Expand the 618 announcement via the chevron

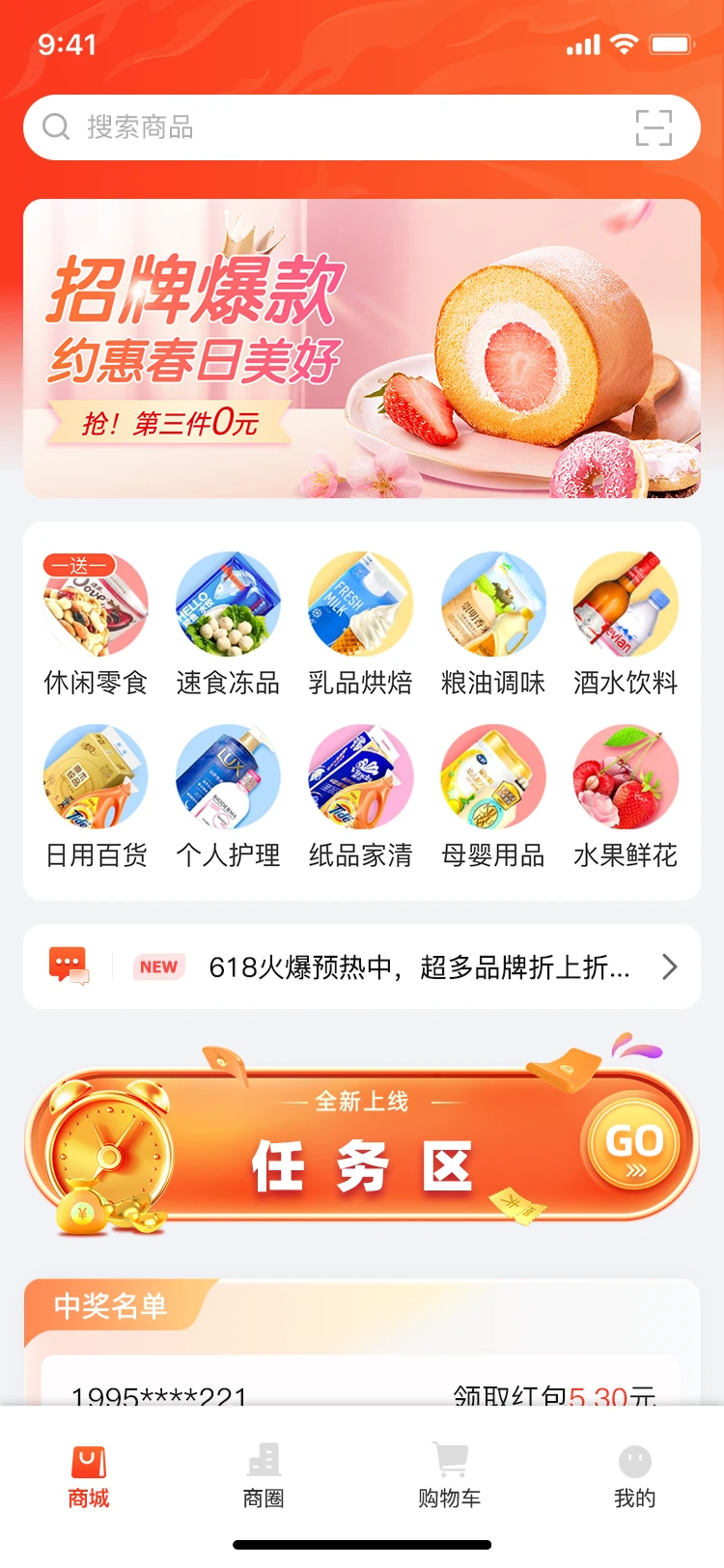pos(668,966)
